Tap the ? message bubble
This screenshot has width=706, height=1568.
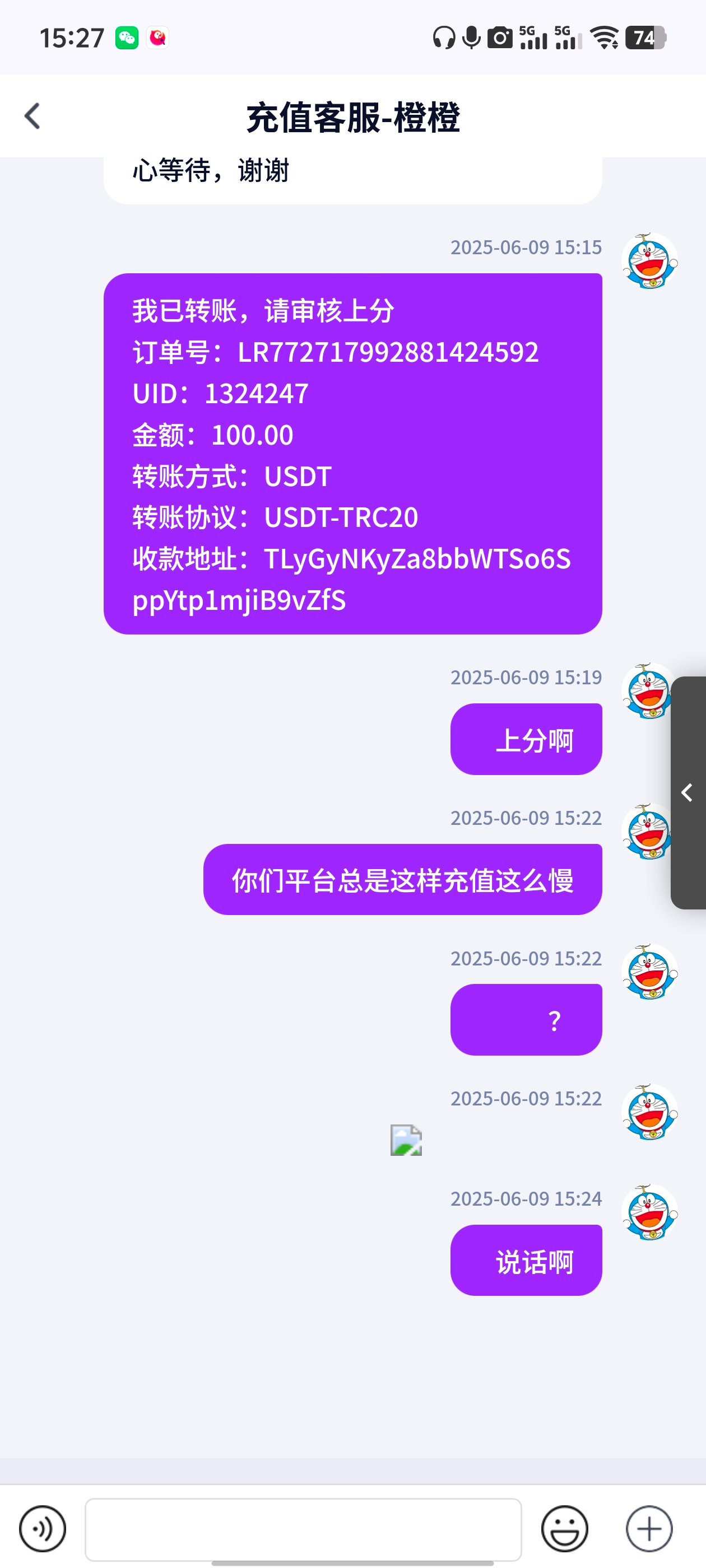[x=526, y=1018]
